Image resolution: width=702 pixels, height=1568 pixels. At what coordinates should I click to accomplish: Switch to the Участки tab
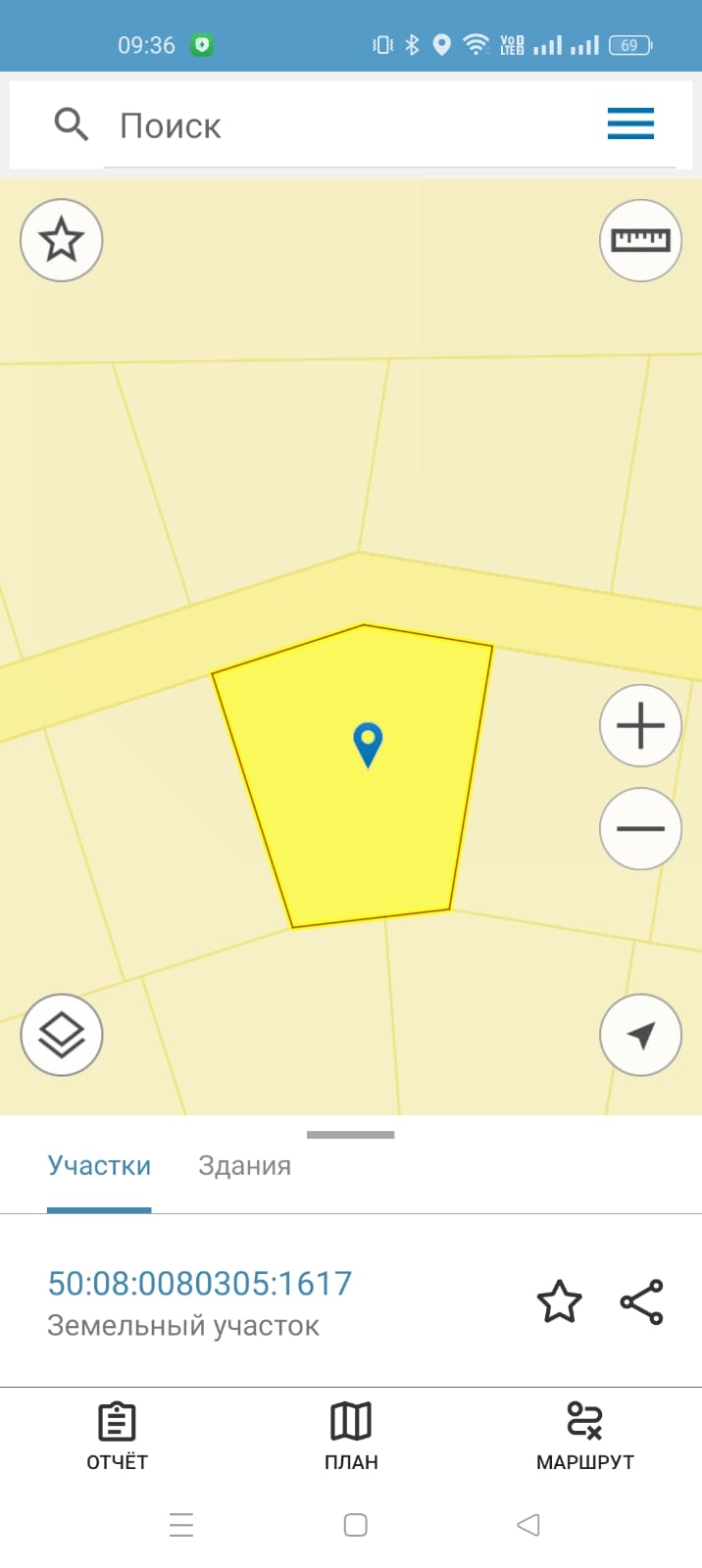(99, 1165)
